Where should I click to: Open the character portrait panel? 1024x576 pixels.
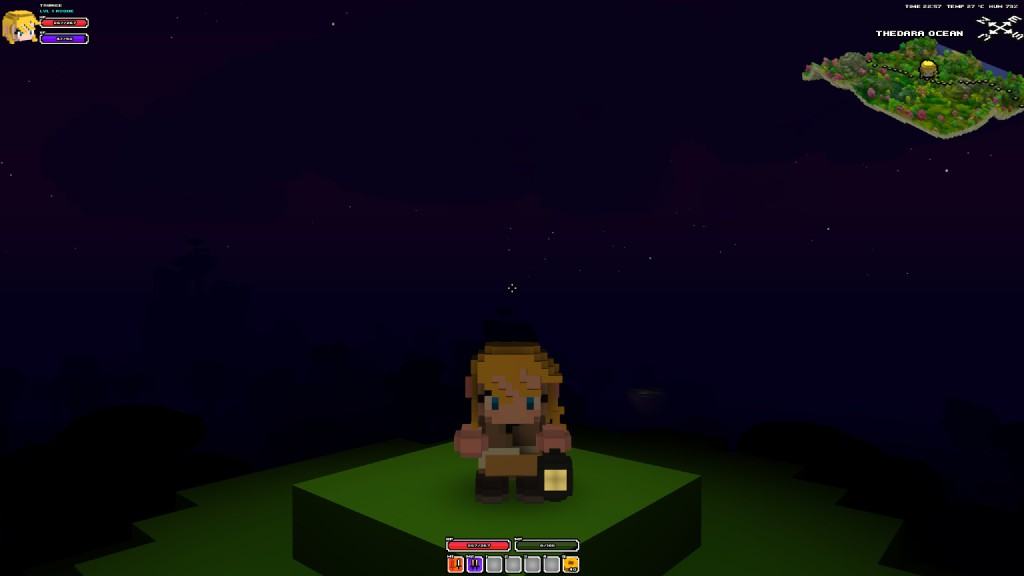(19, 27)
